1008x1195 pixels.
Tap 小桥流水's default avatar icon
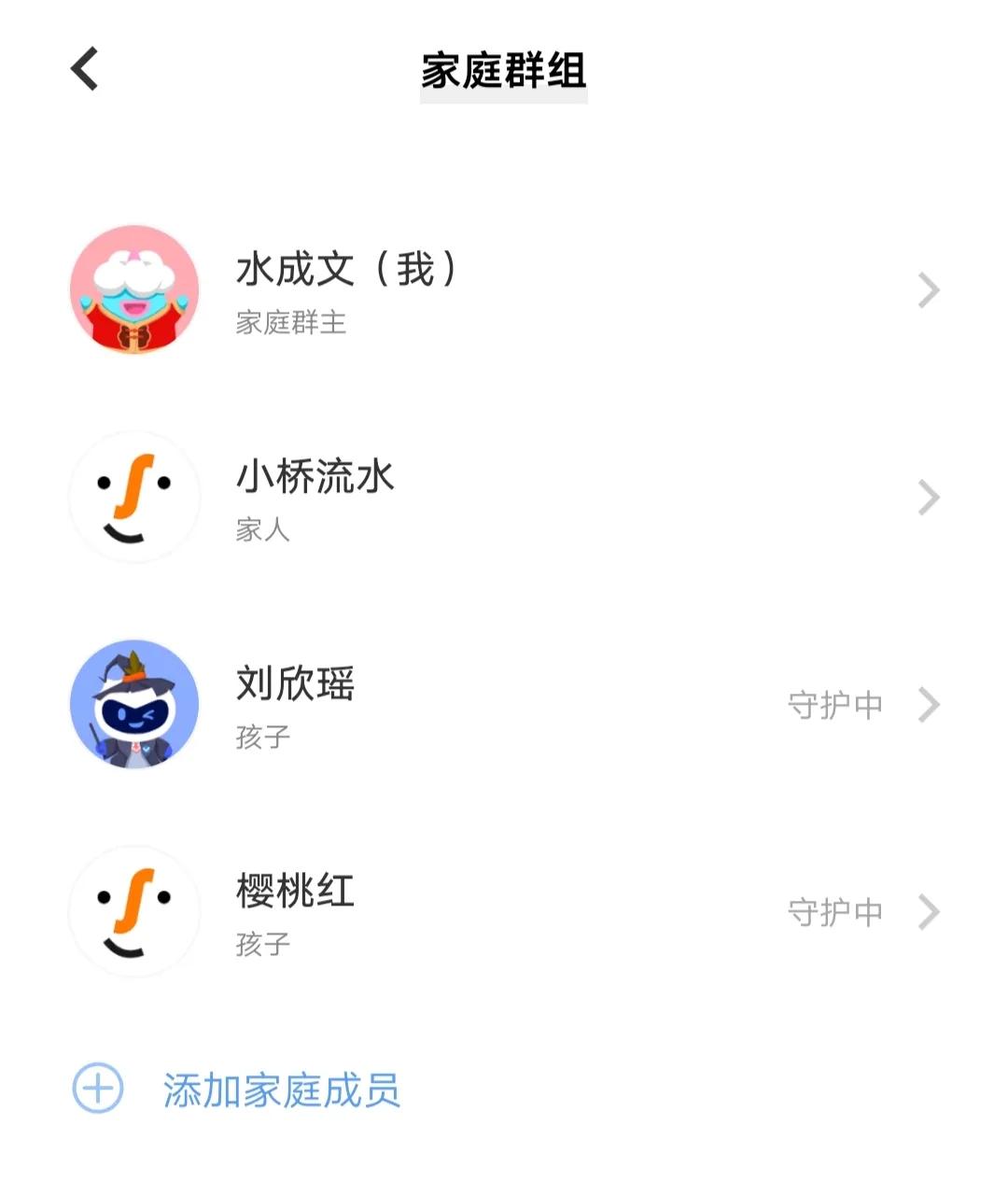point(135,498)
